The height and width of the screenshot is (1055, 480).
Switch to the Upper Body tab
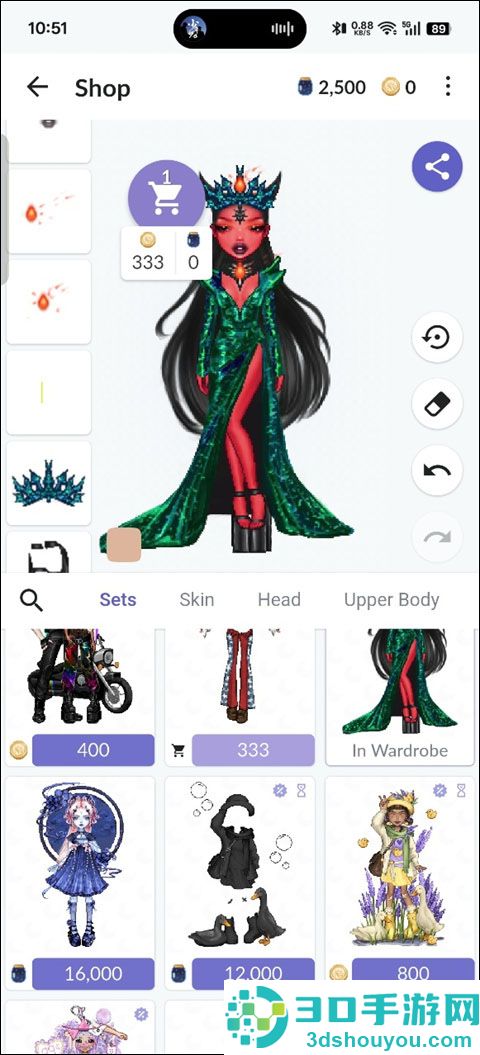391,599
